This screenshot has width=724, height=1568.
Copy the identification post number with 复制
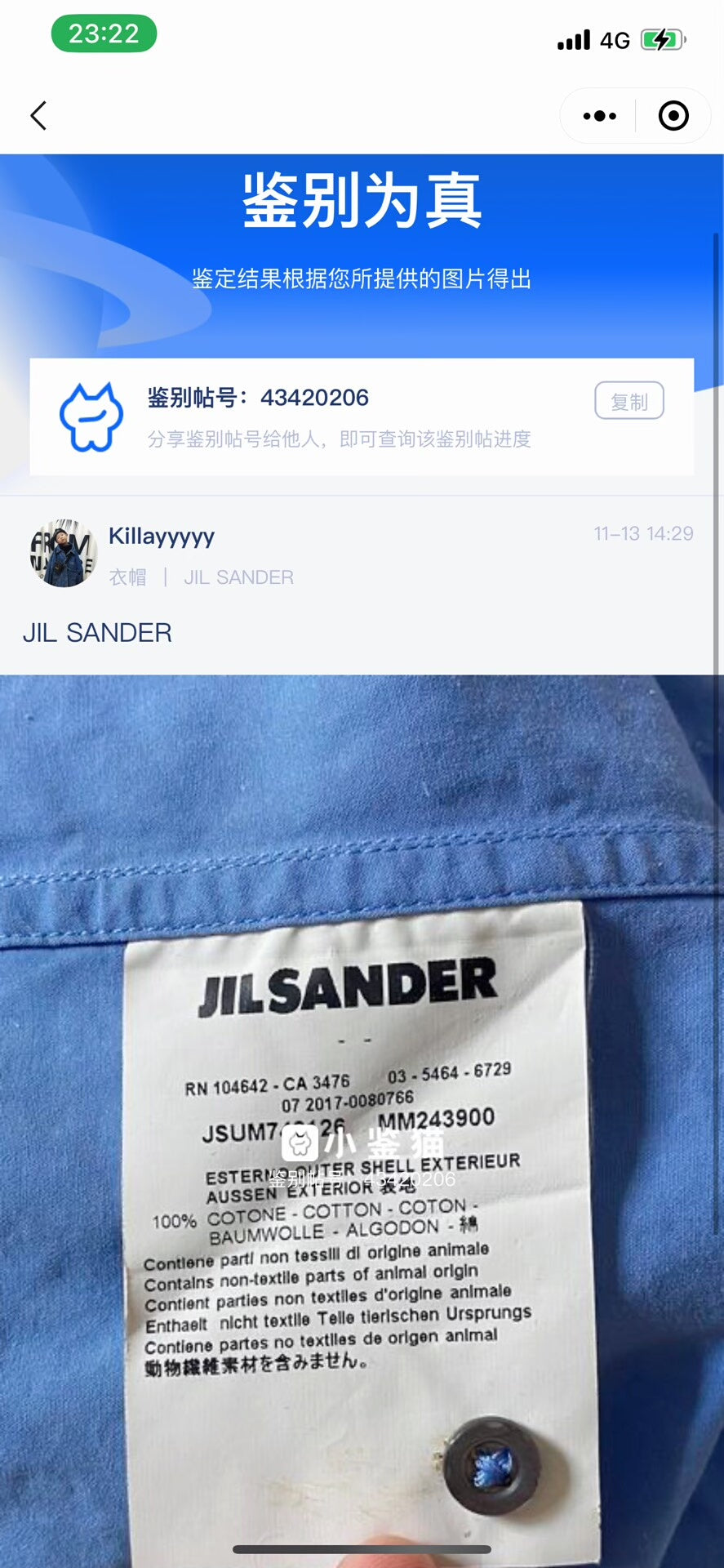629,401
